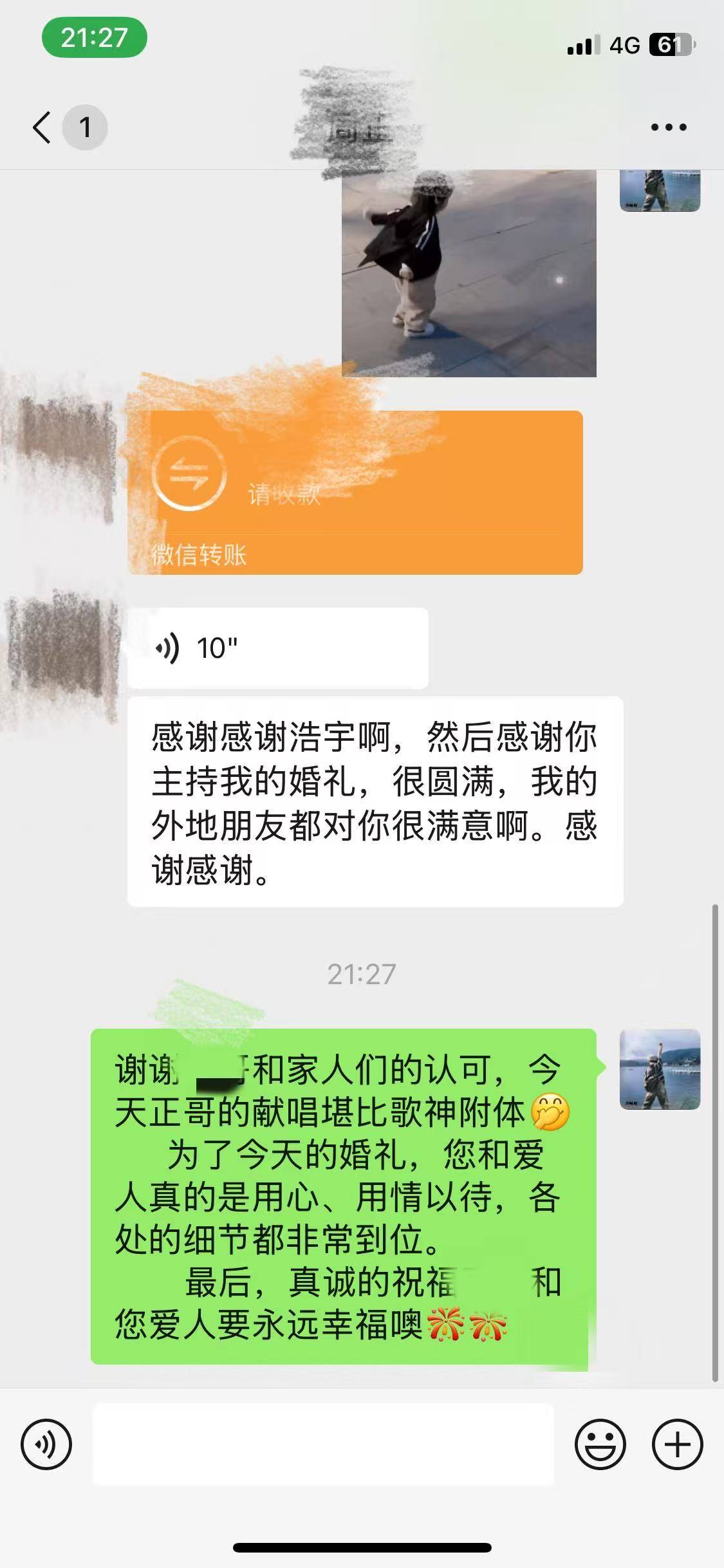Play the 10-second voice message
The width and height of the screenshot is (724, 1568).
click(x=277, y=648)
